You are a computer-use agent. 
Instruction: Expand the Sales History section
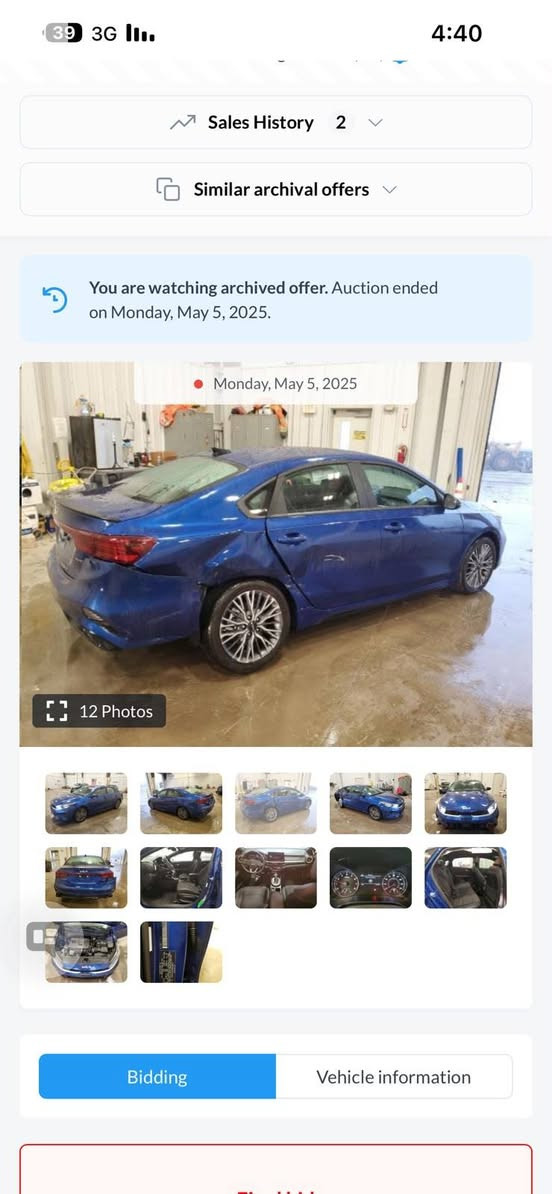(276, 123)
